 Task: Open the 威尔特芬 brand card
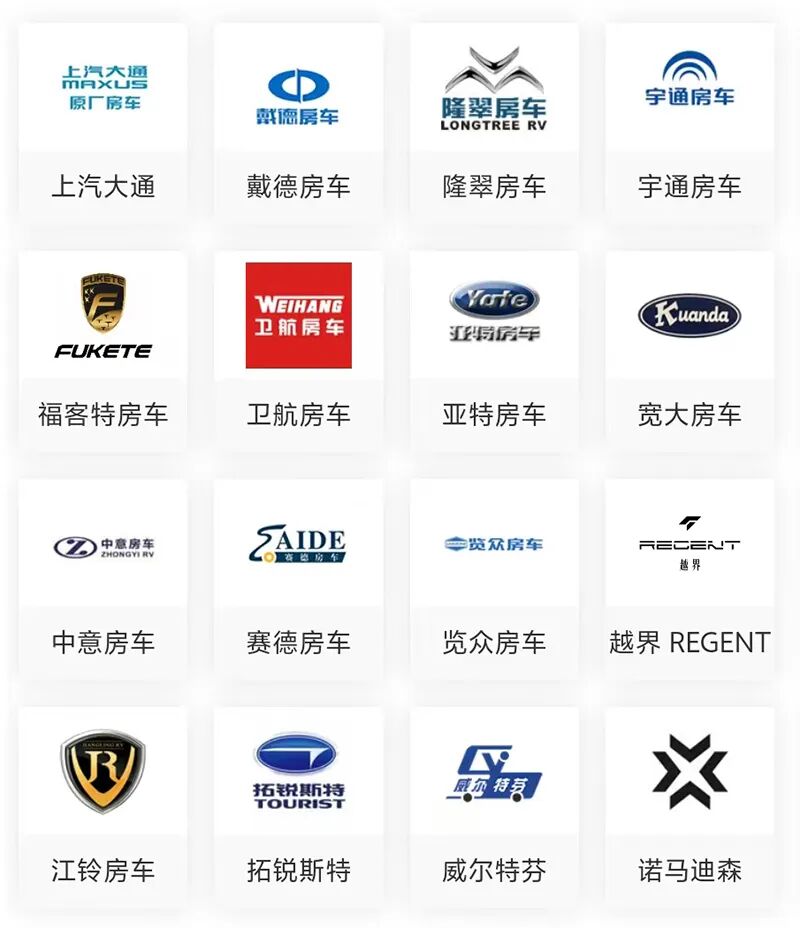click(494, 805)
